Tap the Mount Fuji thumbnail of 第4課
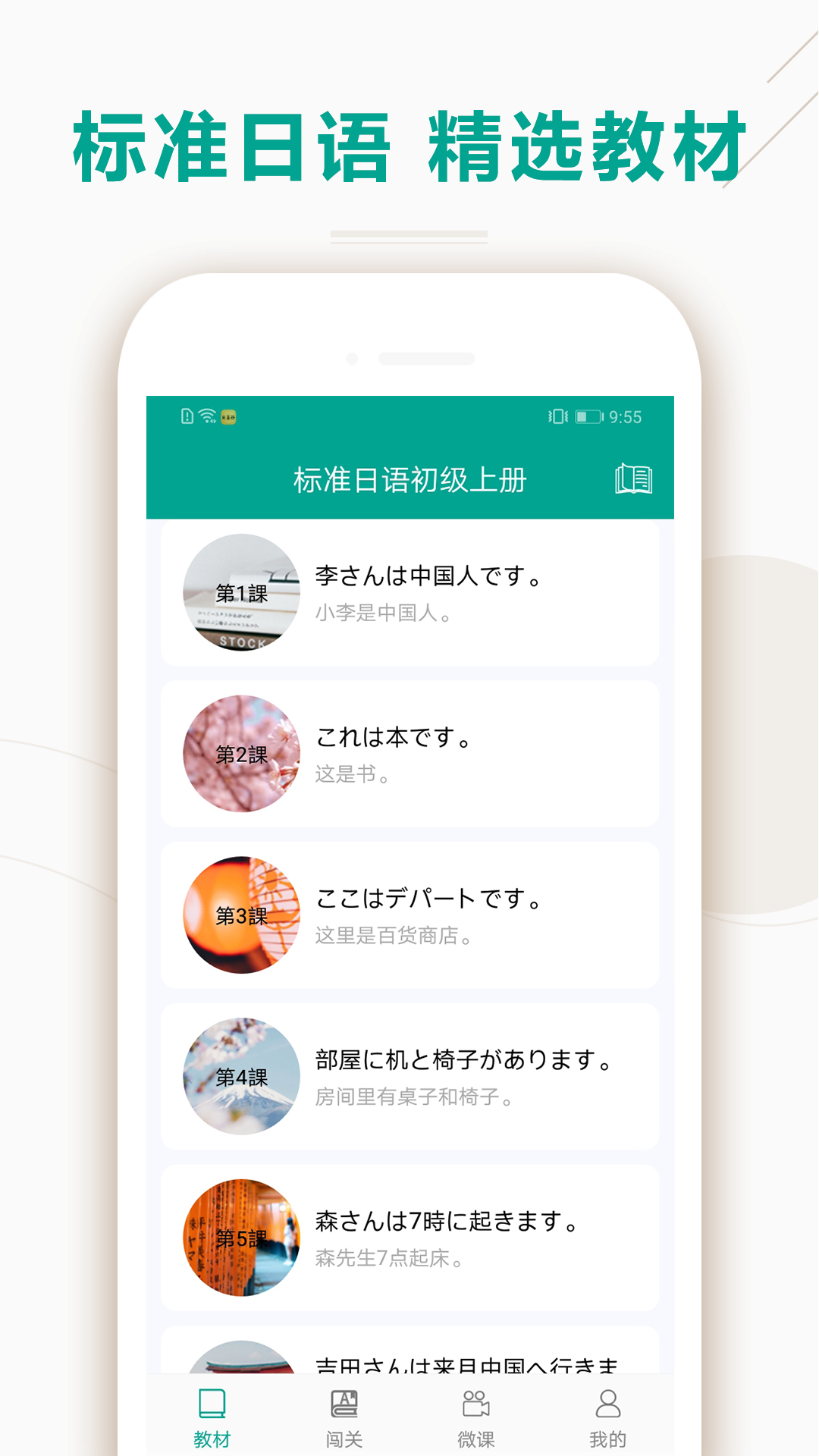This screenshot has height=1456, width=819. pyautogui.click(x=241, y=1074)
